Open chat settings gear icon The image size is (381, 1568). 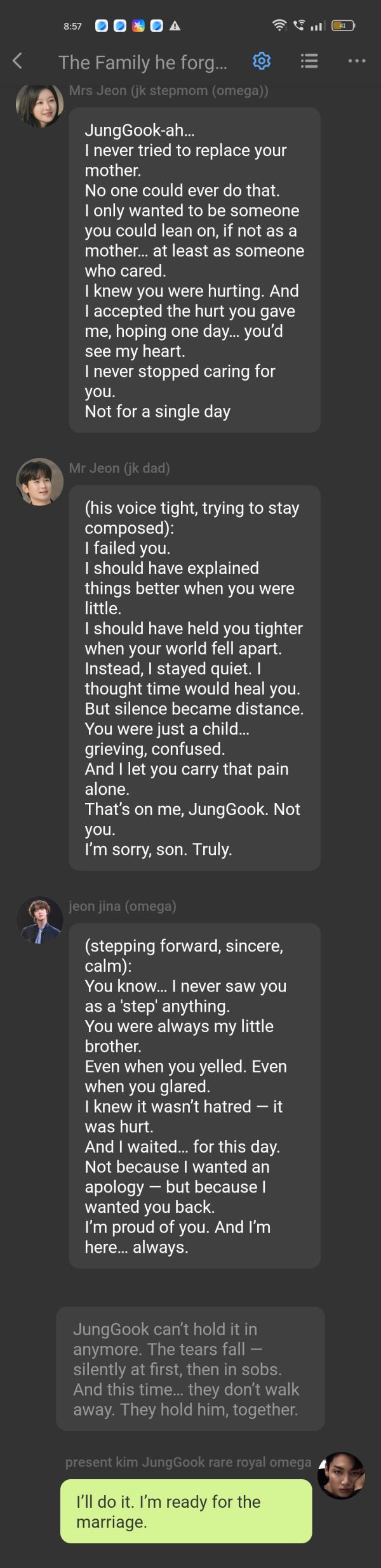262,61
